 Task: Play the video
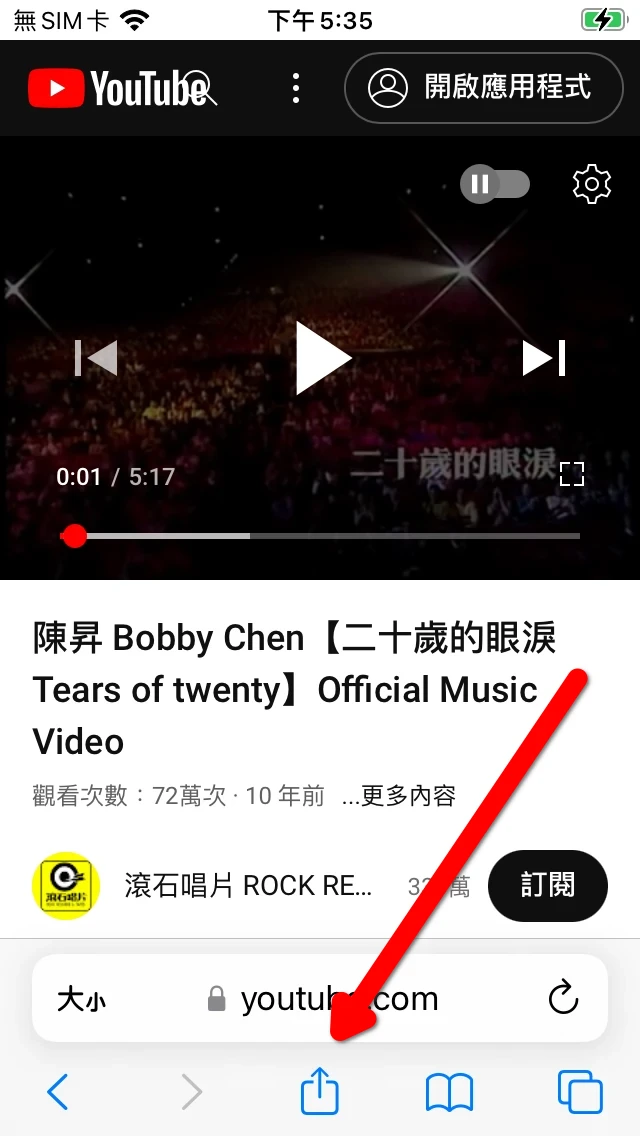[323, 358]
